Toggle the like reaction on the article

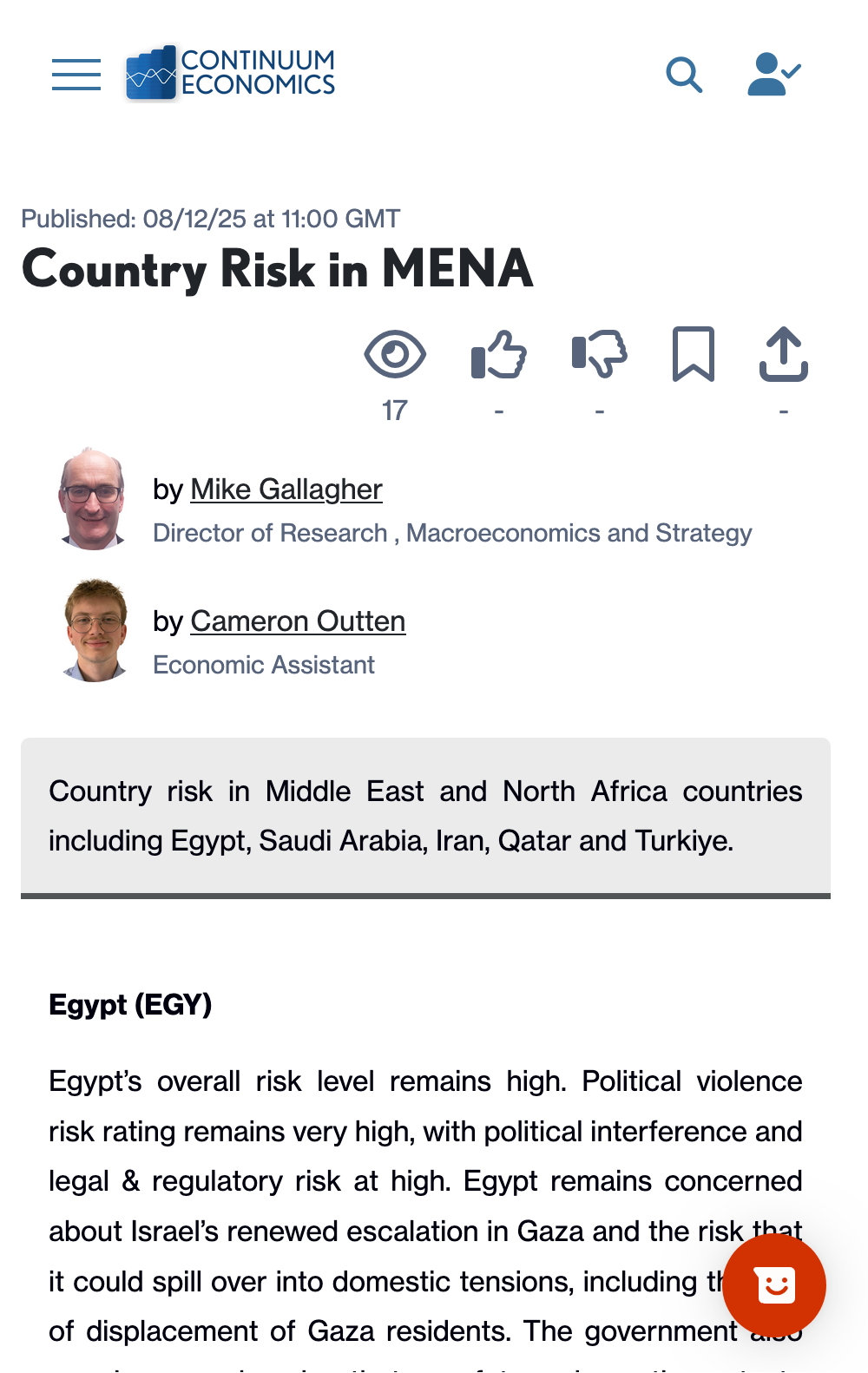[498, 354]
